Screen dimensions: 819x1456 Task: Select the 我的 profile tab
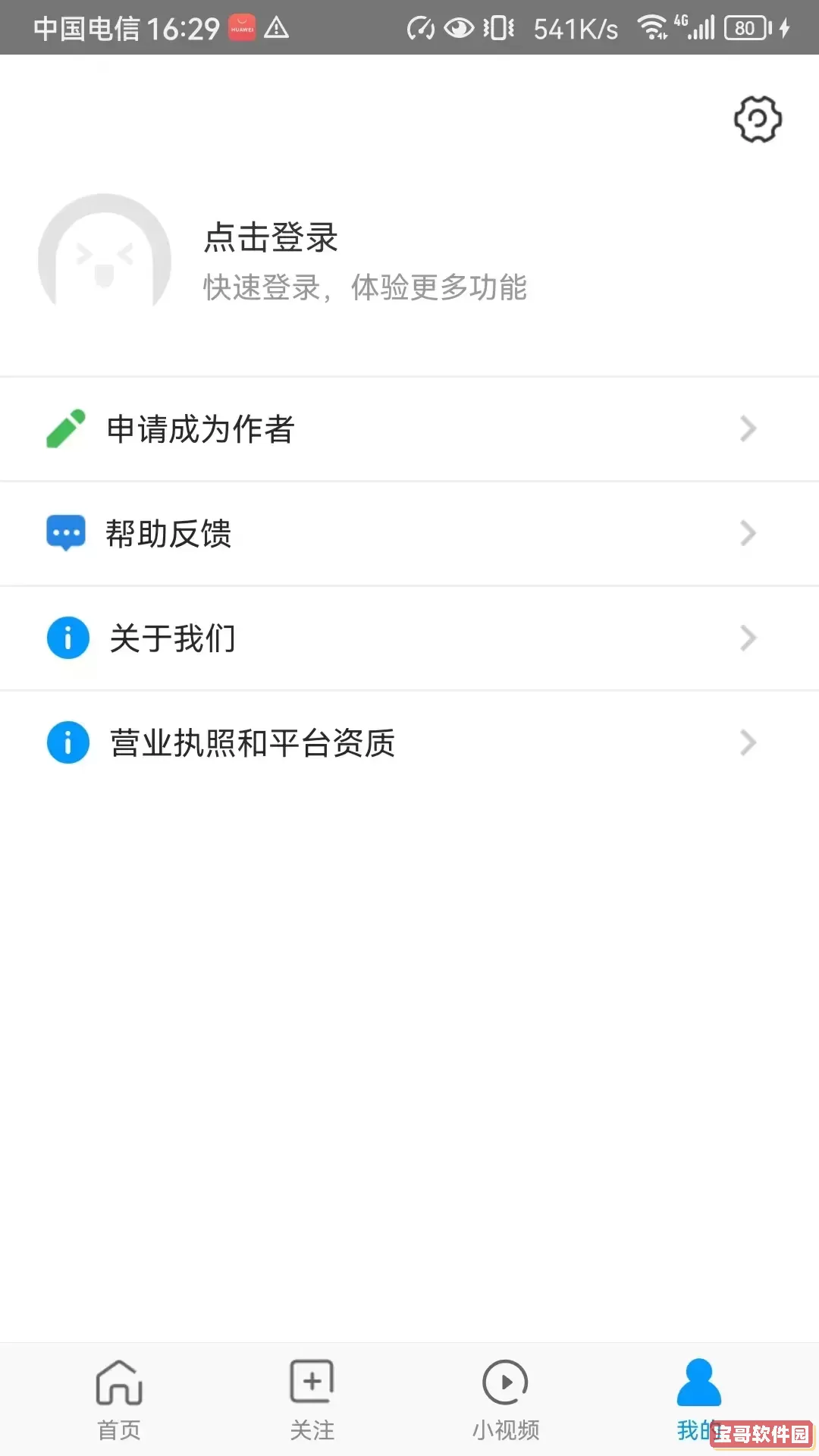698,1395
